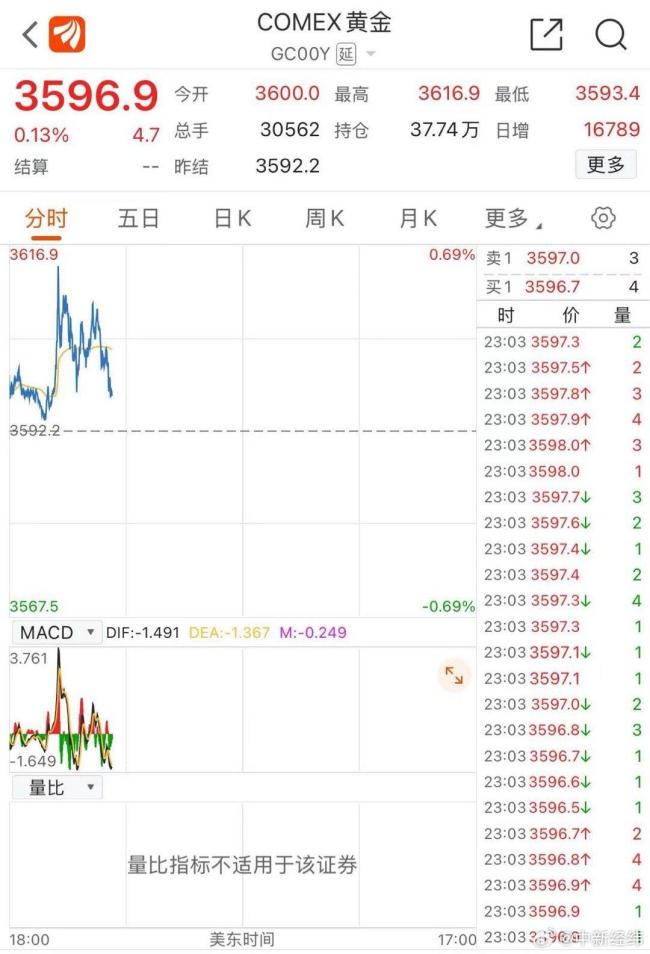Share the COMEX gold quote
650x954 pixels.
click(x=546, y=35)
